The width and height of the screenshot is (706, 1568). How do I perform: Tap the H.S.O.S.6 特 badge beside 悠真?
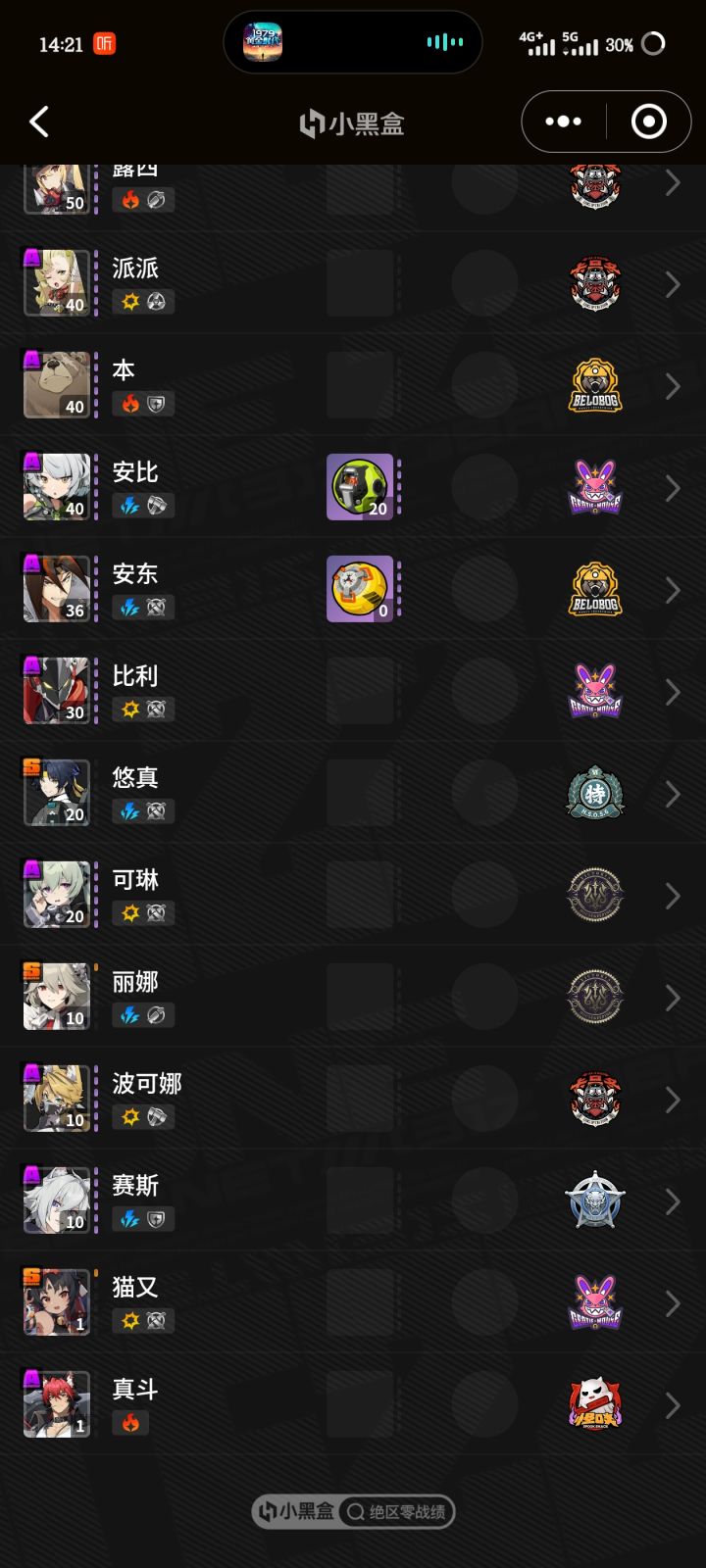click(x=597, y=793)
